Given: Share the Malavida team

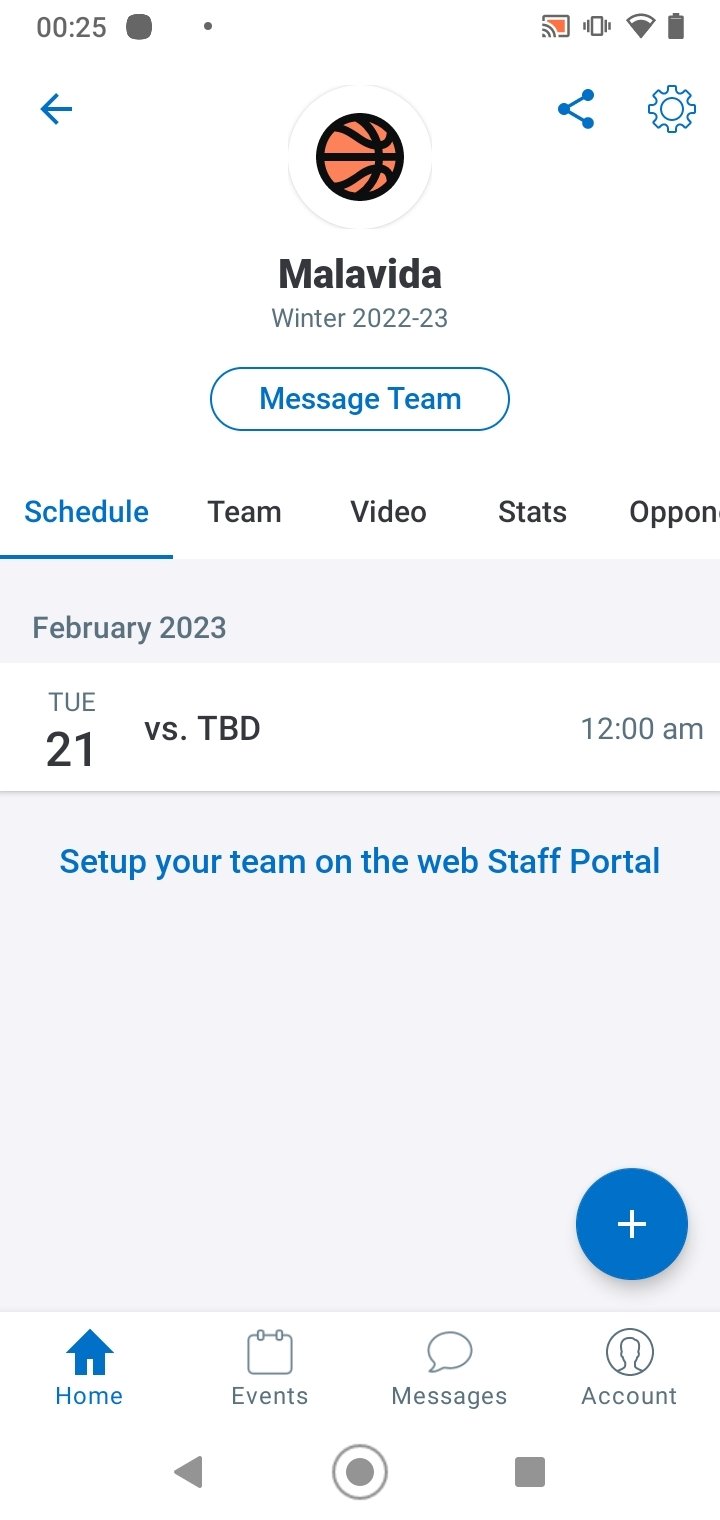Looking at the screenshot, I should (x=576, y=109).
